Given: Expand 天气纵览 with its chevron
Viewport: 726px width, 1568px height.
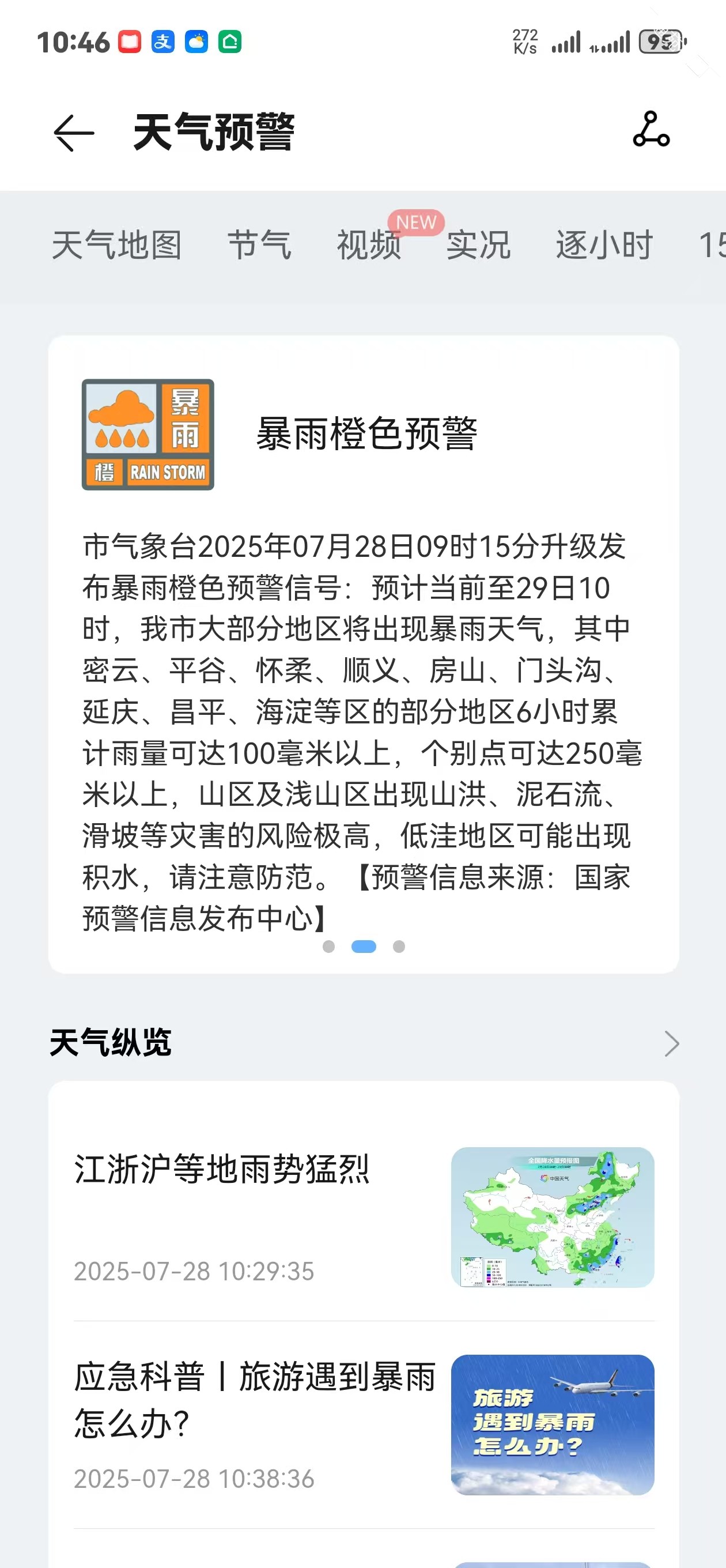Looking at the screenshot, I should click(671, 1043).
